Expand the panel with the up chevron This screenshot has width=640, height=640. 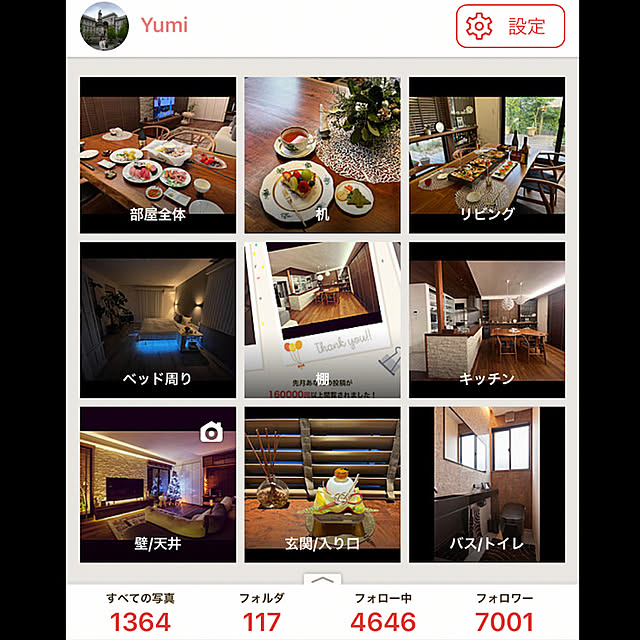(322, 579)
